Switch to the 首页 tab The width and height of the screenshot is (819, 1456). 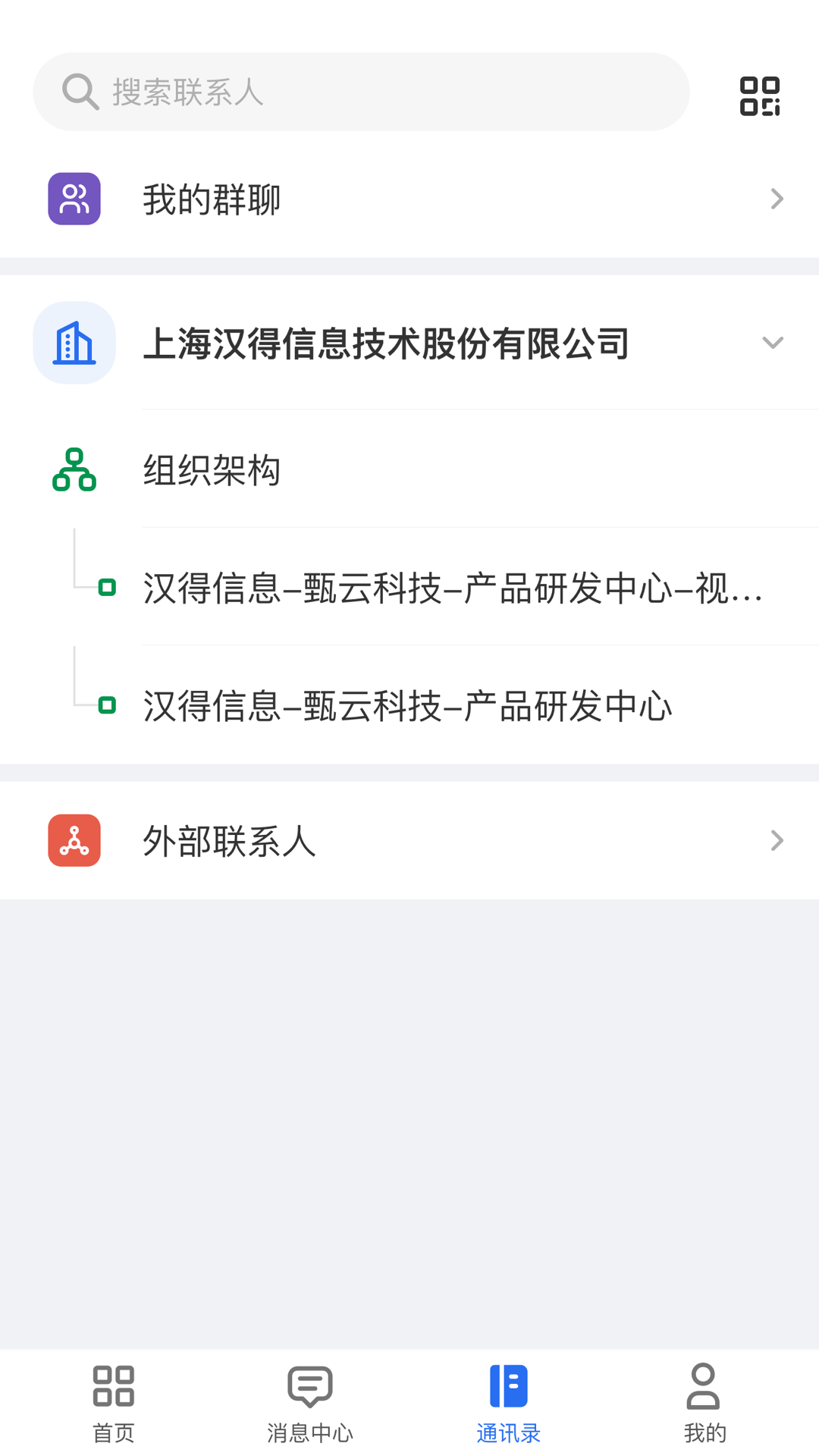(114, 1403)
